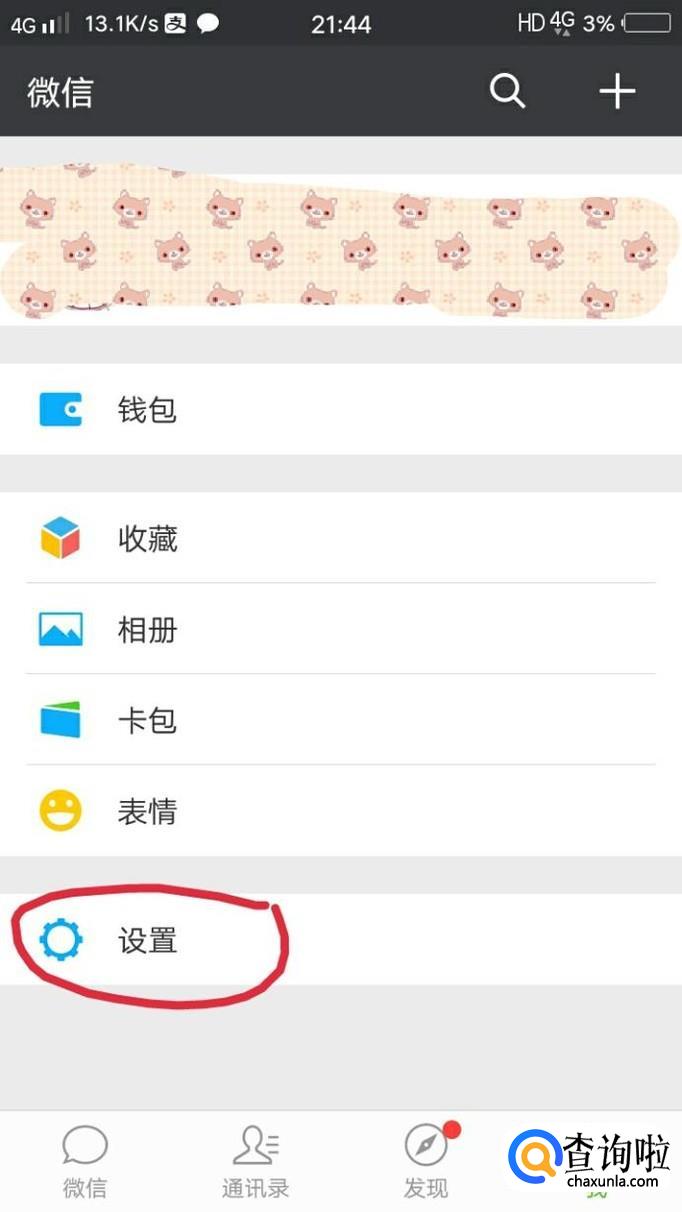Switch to the 微信 chats tab
682x1212 pixels.
[85, 1162]
